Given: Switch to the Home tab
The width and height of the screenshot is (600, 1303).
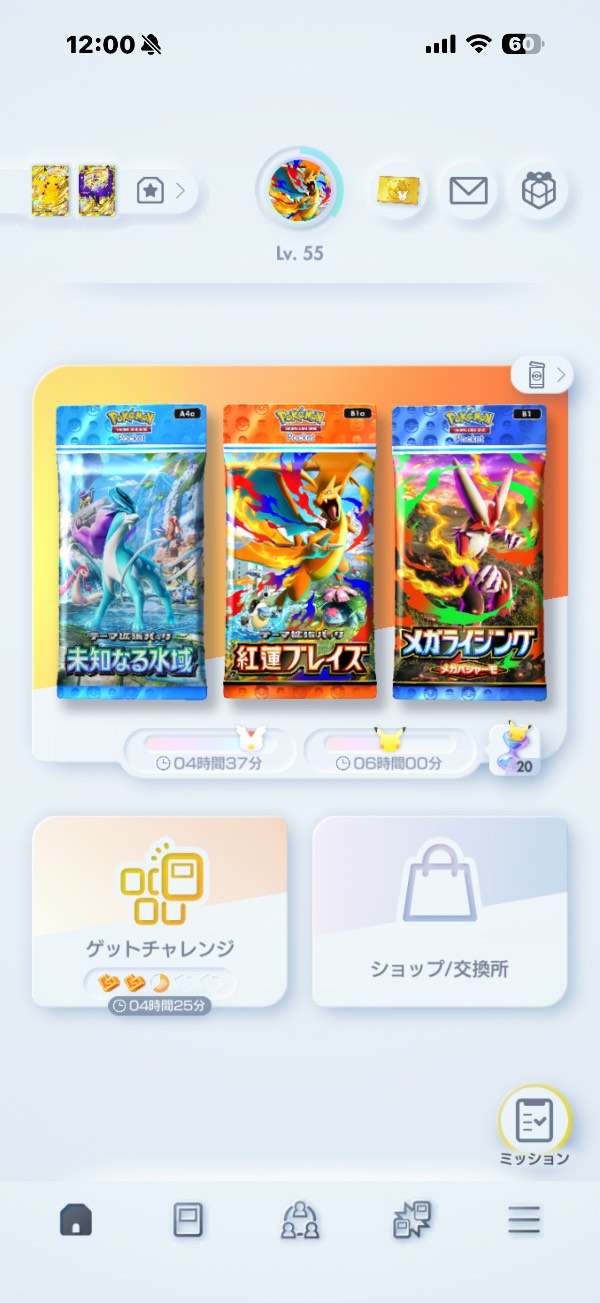Looking at the screenshot, I should click(76, 1220).
